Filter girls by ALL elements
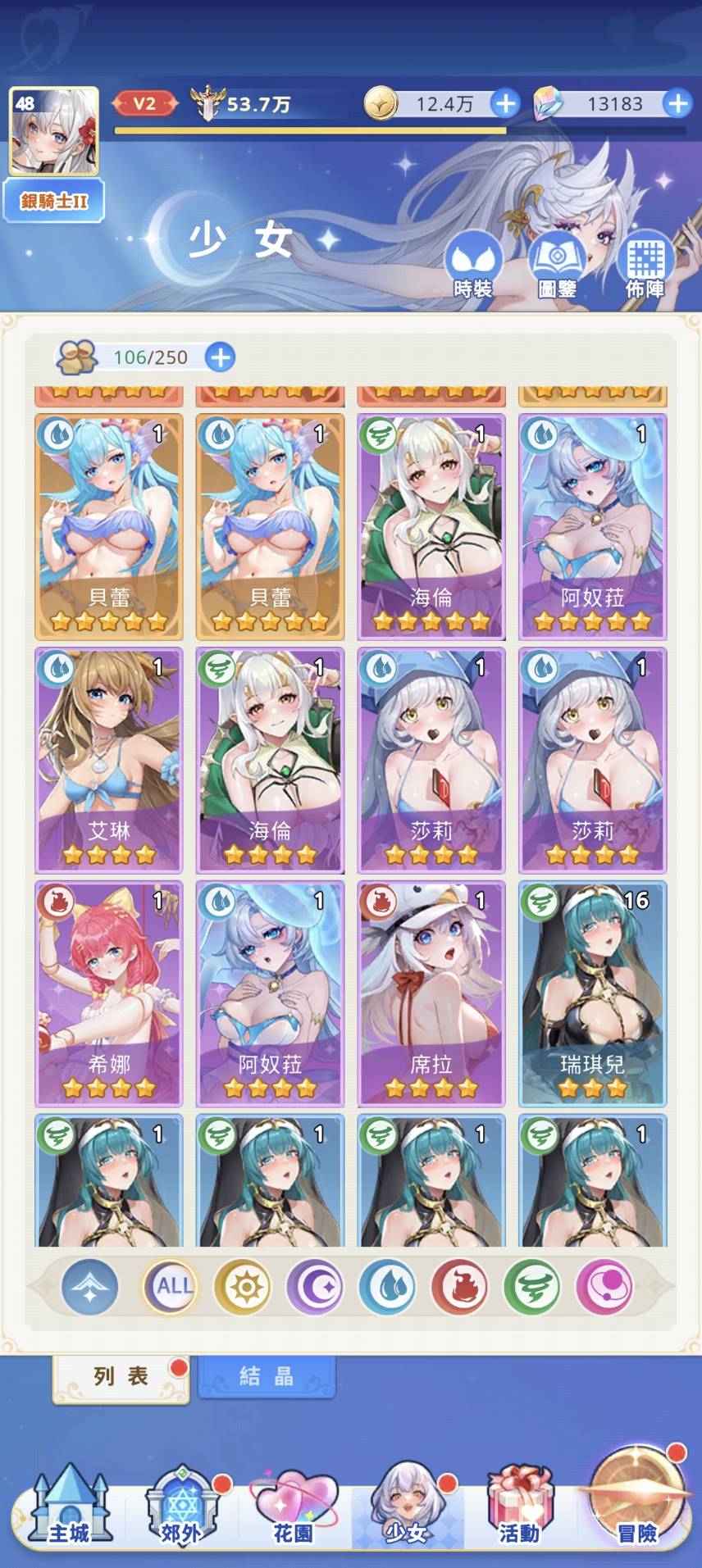 [x=171, y=1287]
